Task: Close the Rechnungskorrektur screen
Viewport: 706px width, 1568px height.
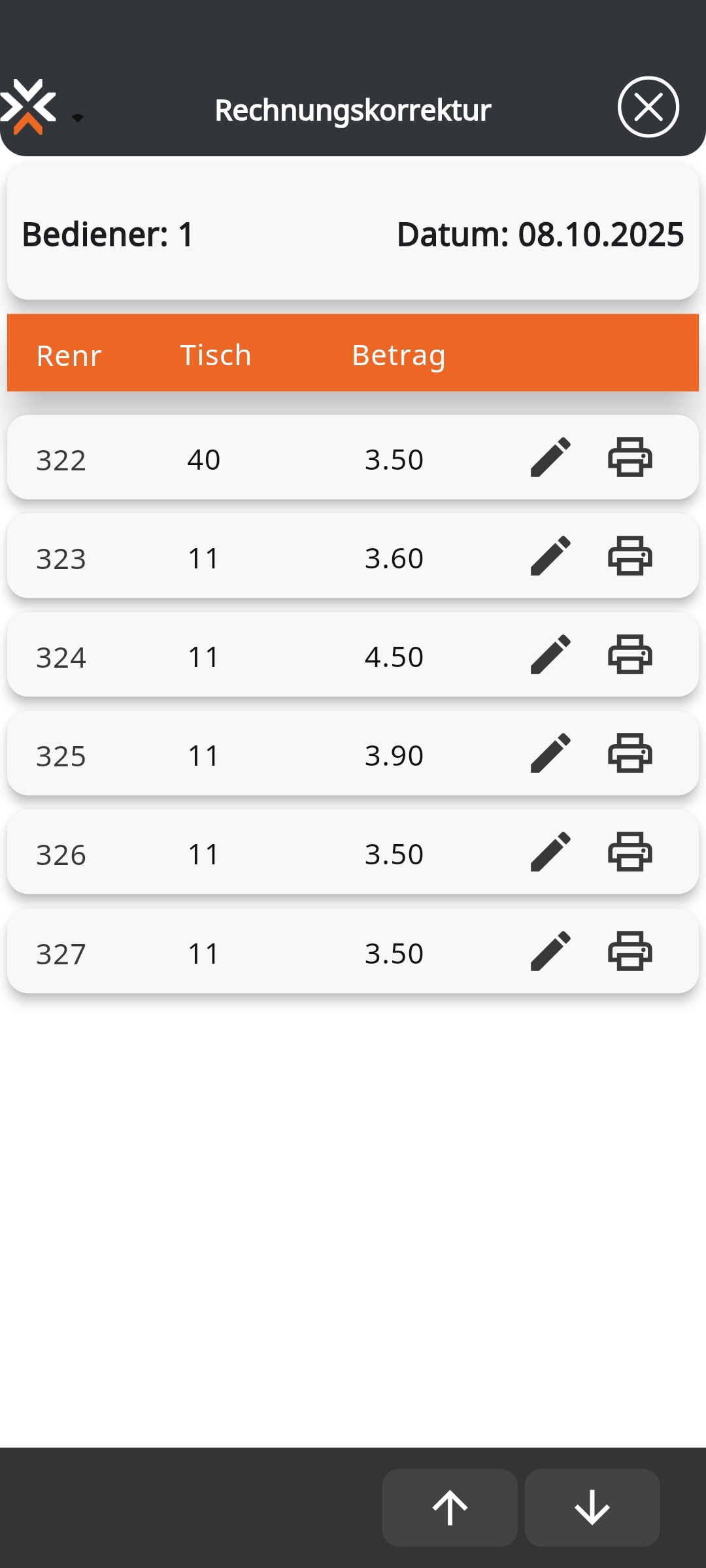Action: click(x=648, y=107)
